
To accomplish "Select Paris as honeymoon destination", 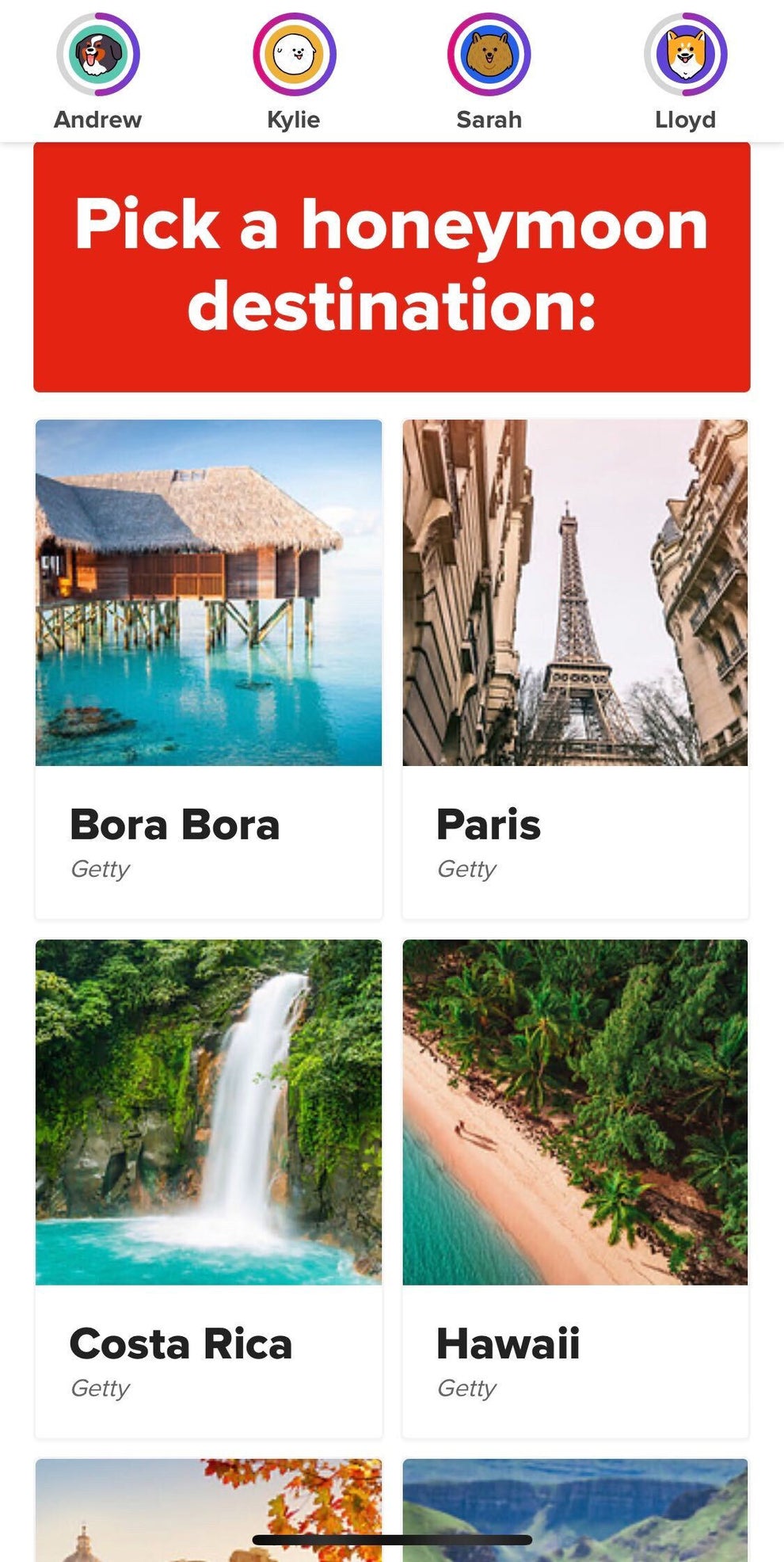I will (x=575, y=665).
